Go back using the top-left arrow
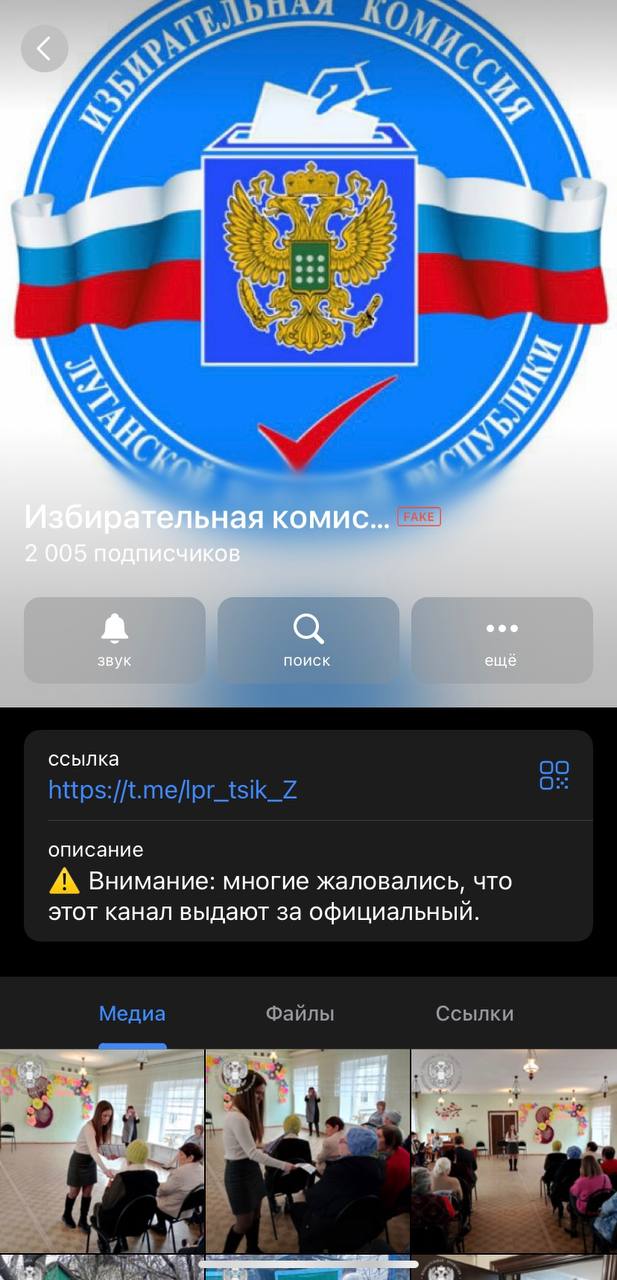 click(x=44, y=48)
